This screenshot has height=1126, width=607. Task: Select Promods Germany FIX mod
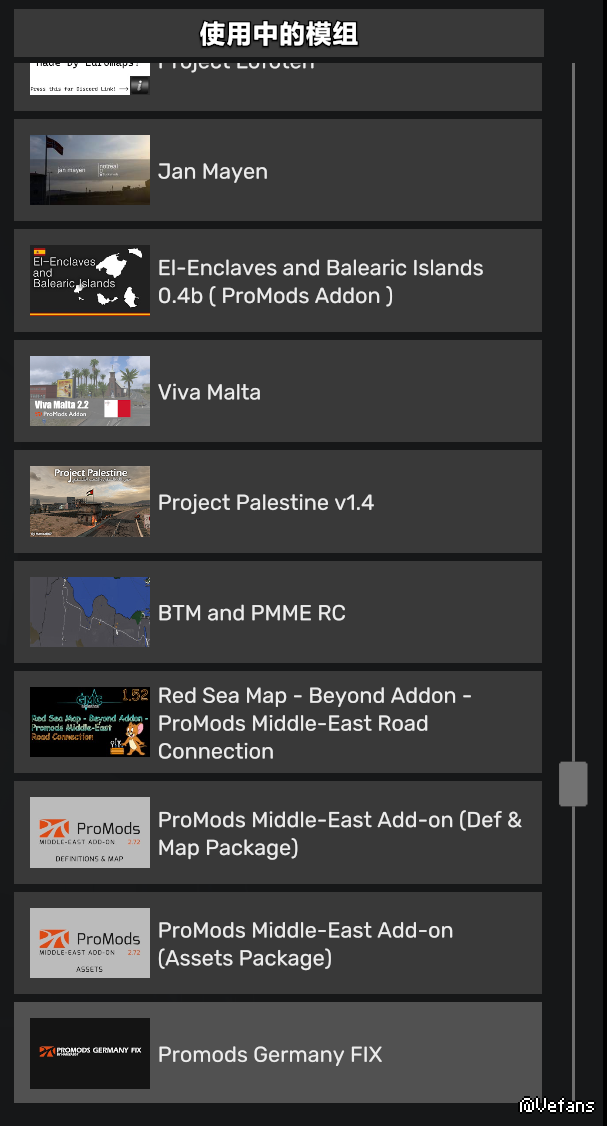(x=278, y=1053)
